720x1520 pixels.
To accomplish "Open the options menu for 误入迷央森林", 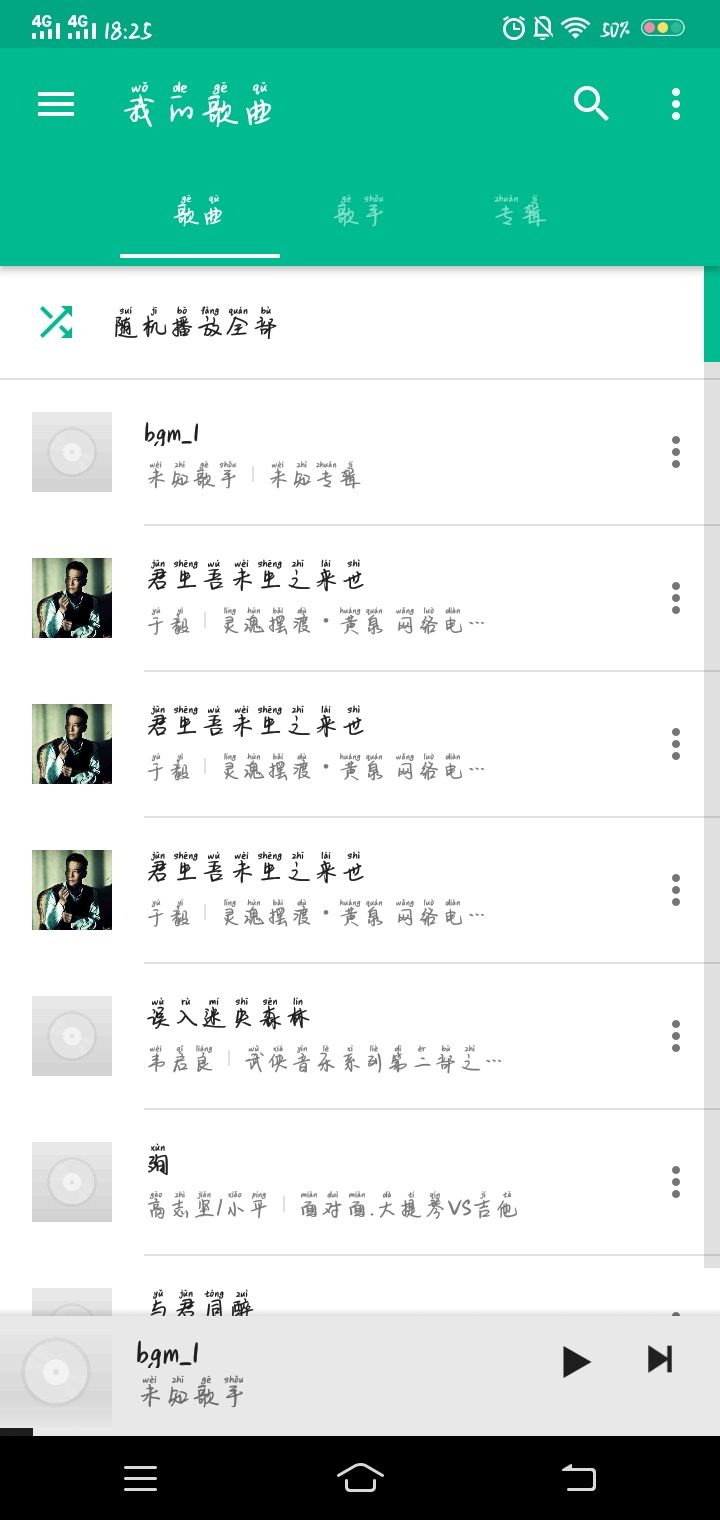I will [x=675, y=1035].
